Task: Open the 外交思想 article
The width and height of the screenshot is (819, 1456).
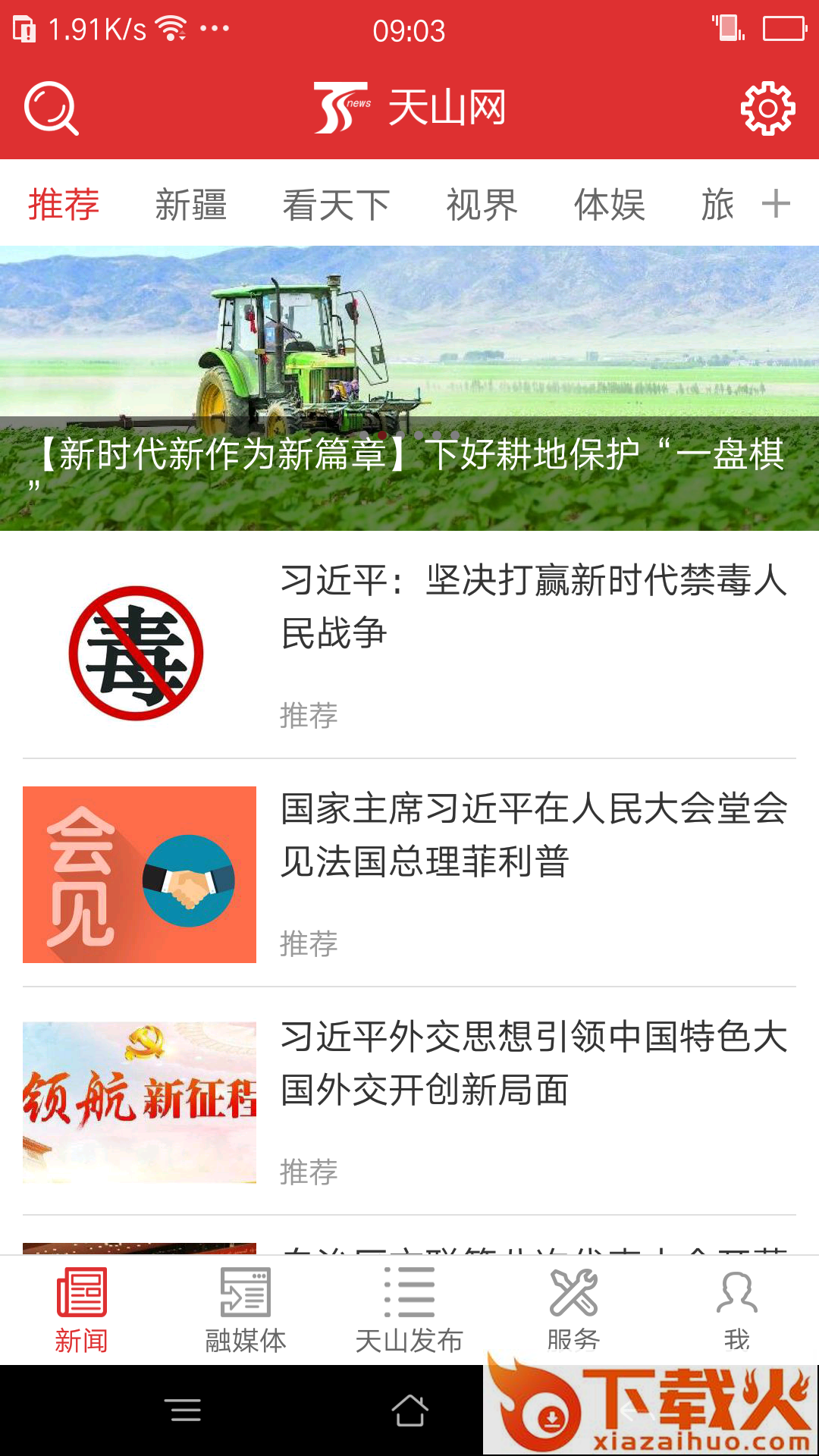Action: pyautogui.click(x=534, y=1063)
